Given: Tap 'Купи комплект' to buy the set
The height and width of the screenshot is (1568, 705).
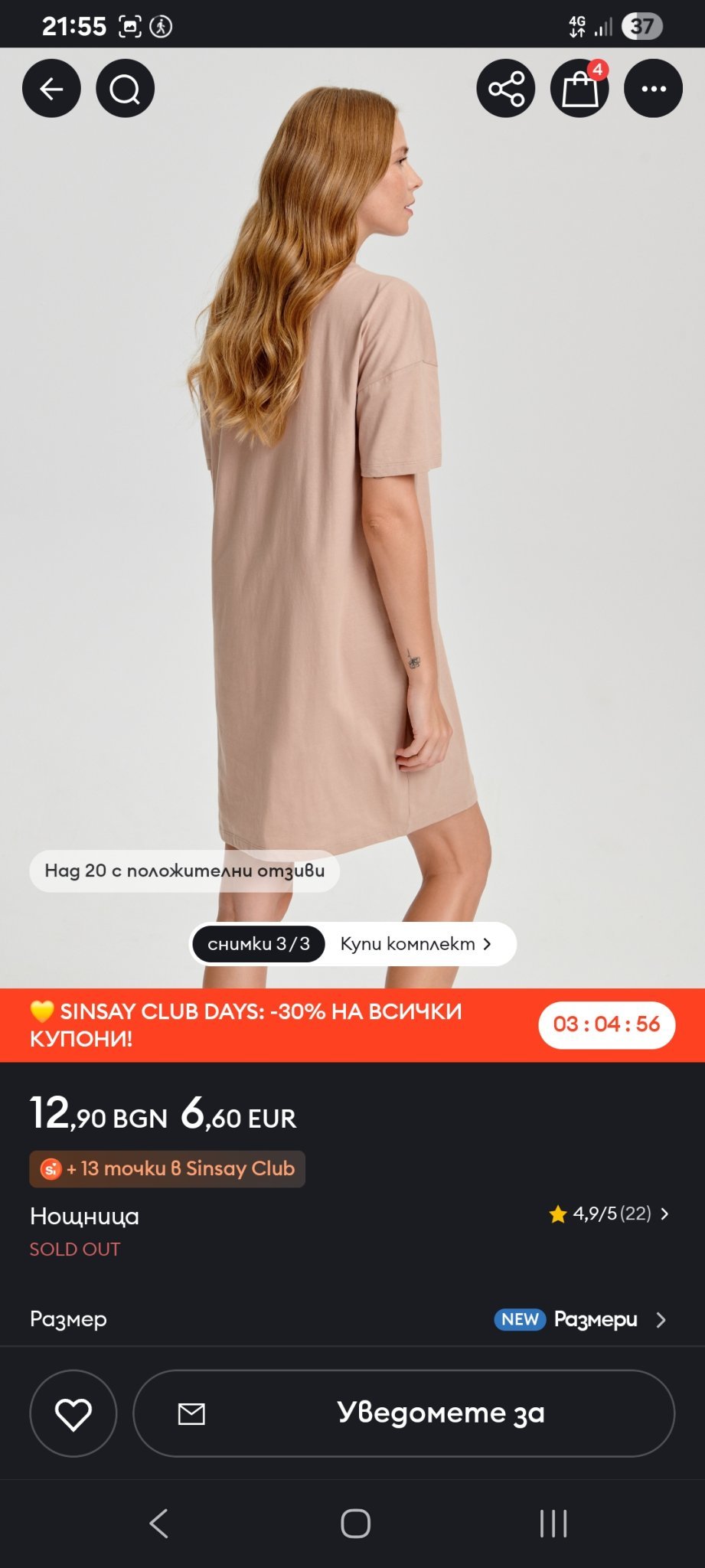Looking at the screenshot, I should (x=416, y=944).
